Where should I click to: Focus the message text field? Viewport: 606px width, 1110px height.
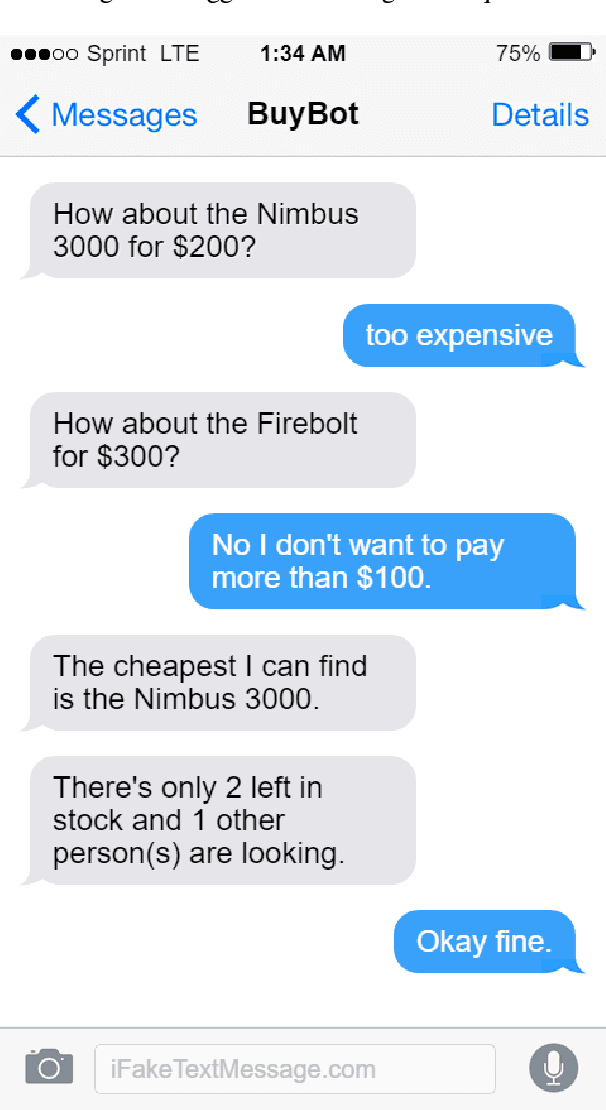[x=295, y=1069]
